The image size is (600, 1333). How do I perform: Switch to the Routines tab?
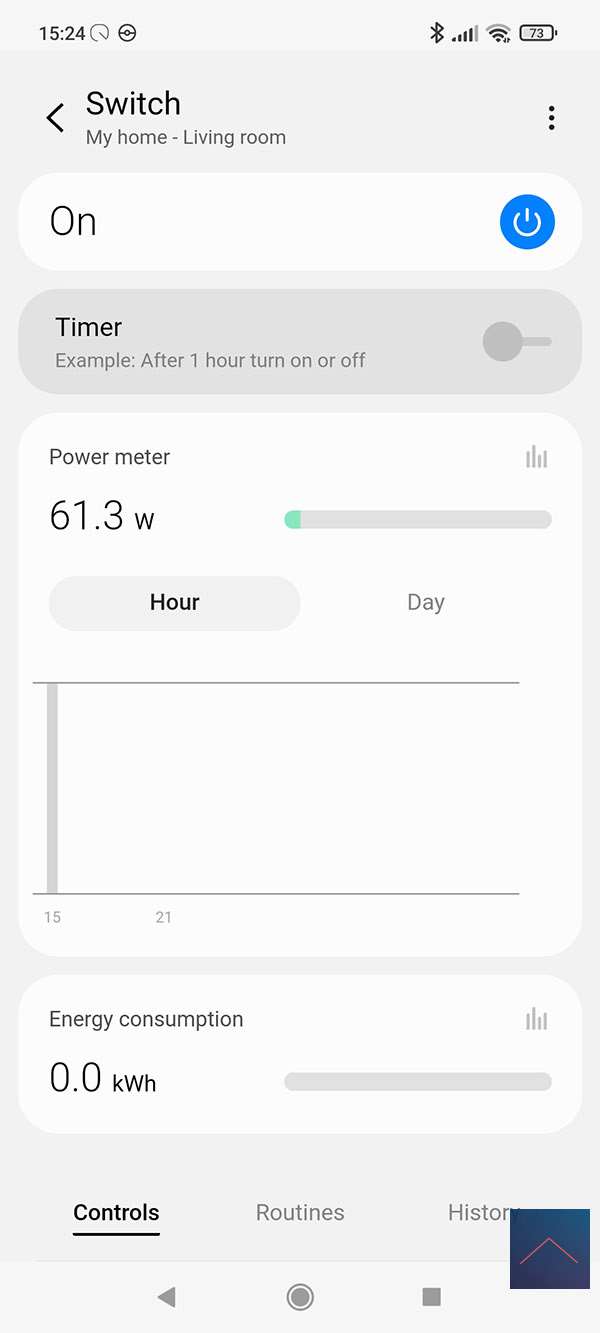[300, 1213]
